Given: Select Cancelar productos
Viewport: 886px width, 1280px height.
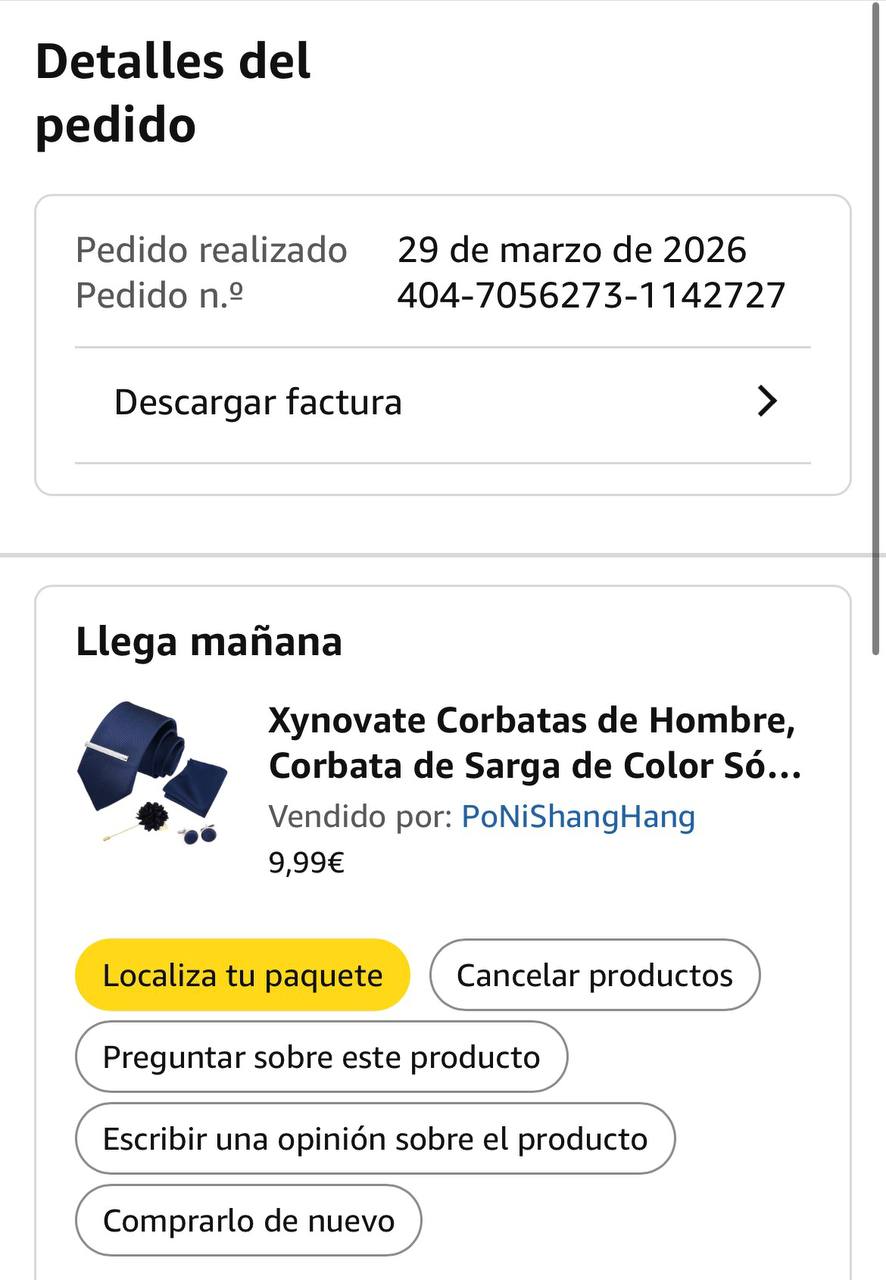Looking at the screenshot, I should point(594,975).
